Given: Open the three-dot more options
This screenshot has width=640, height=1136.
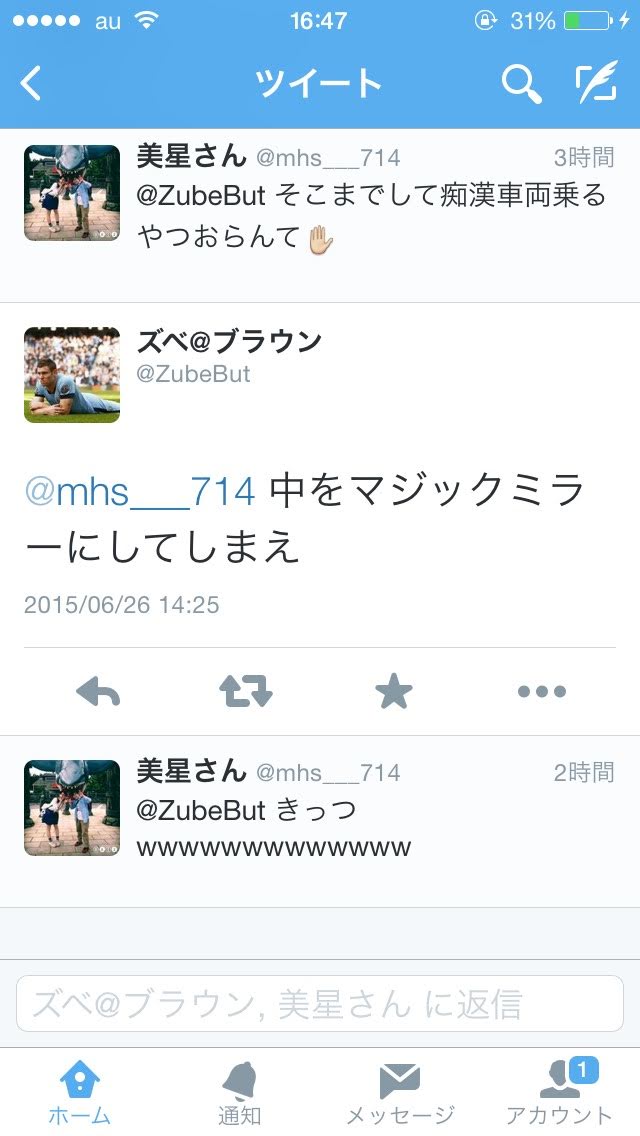Looking at the screenshot, I should pyautogui.click(x=542, y=691).
